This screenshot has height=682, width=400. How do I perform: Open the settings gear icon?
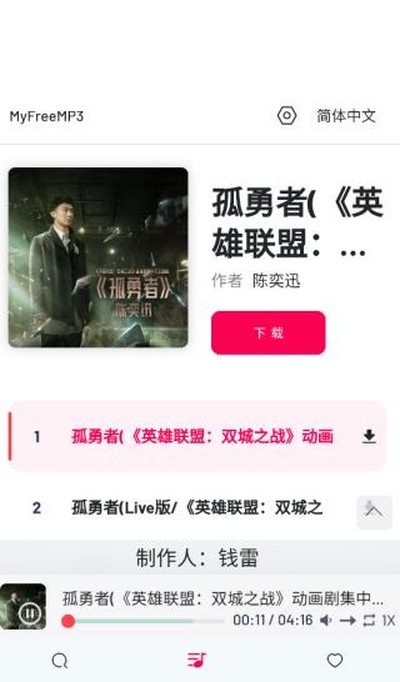point(287,116)
